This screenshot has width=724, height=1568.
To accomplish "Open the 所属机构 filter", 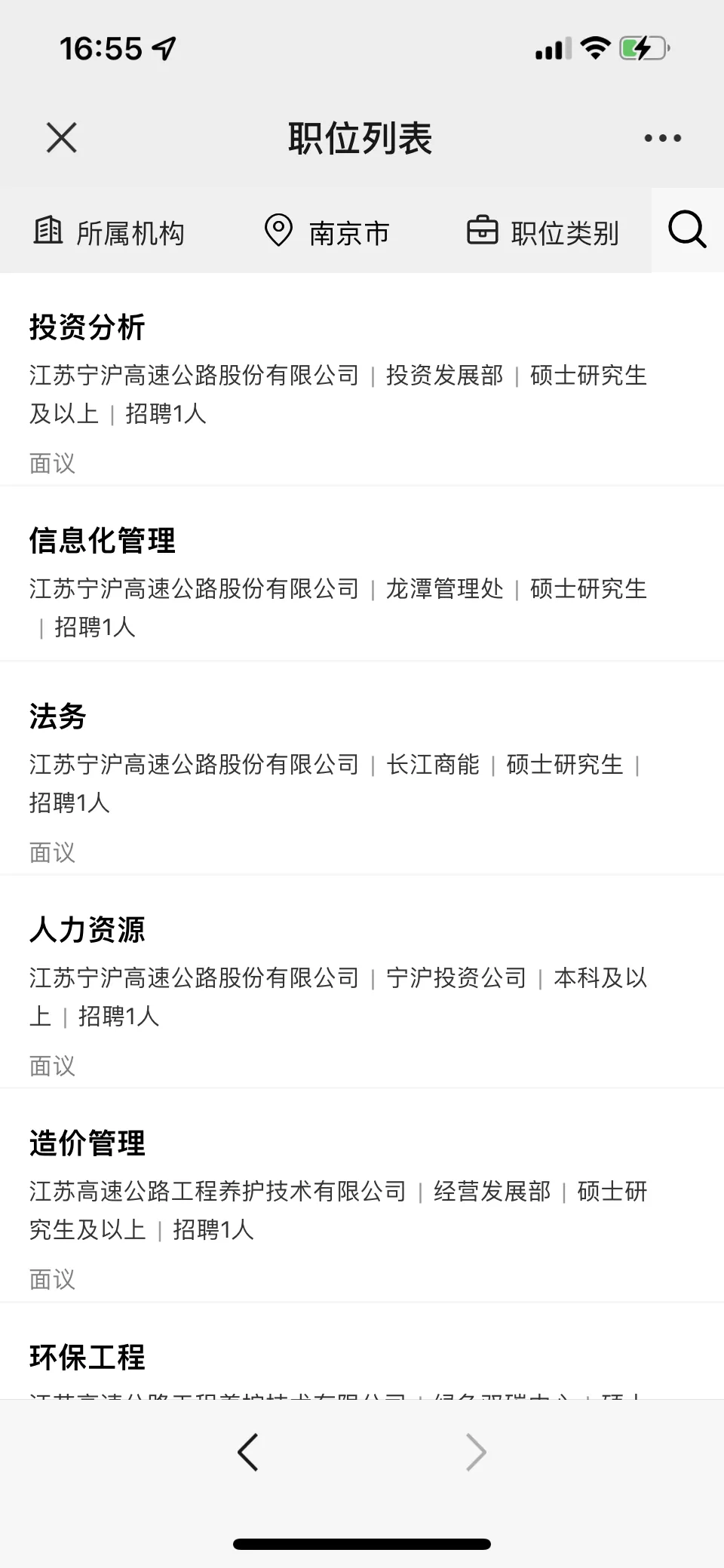I will coord(109,232).
